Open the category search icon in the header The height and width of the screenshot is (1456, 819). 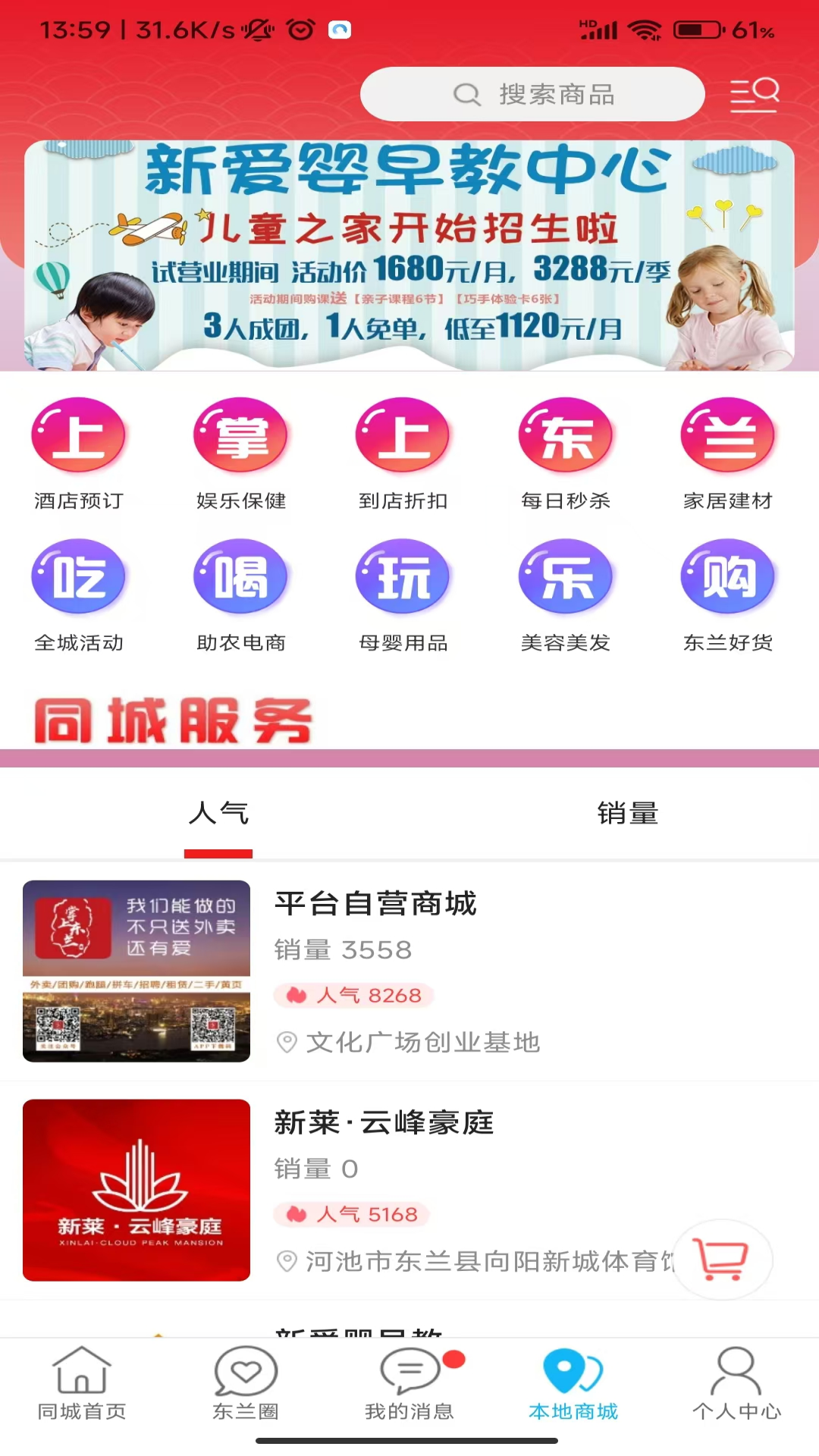coord(754,94)
